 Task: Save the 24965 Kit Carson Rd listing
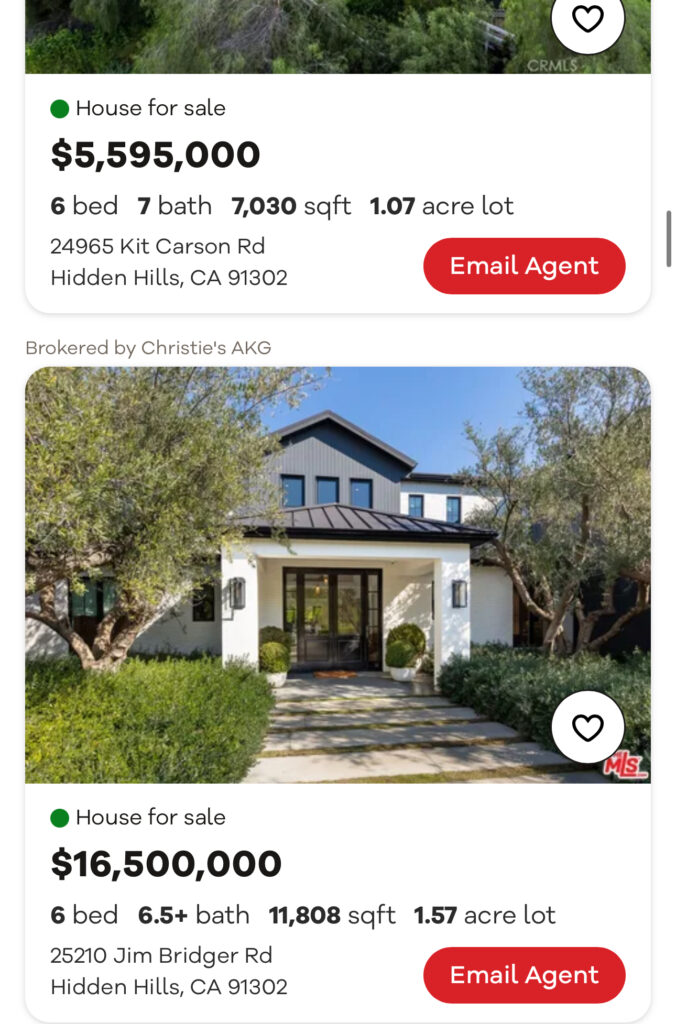[x=588, y=19]
